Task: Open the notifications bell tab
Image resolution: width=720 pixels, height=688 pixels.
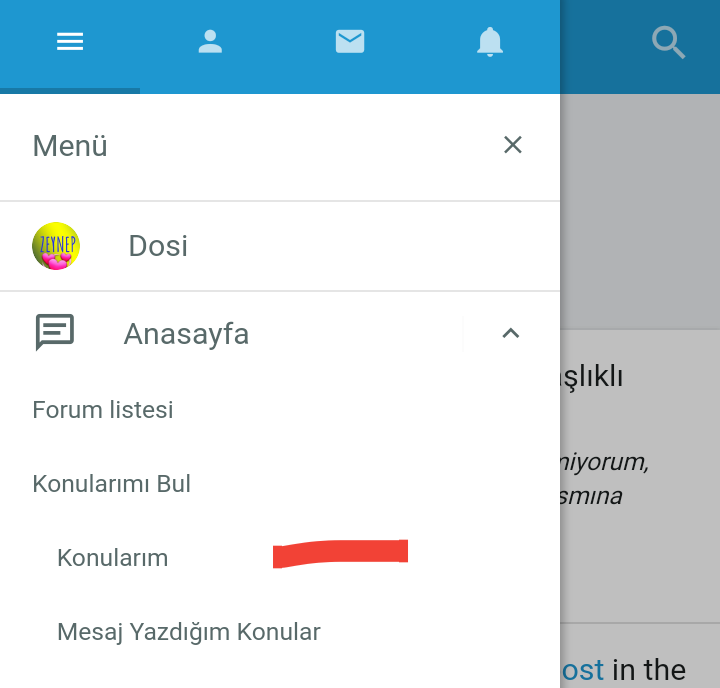Action: (x=489, y=42)
